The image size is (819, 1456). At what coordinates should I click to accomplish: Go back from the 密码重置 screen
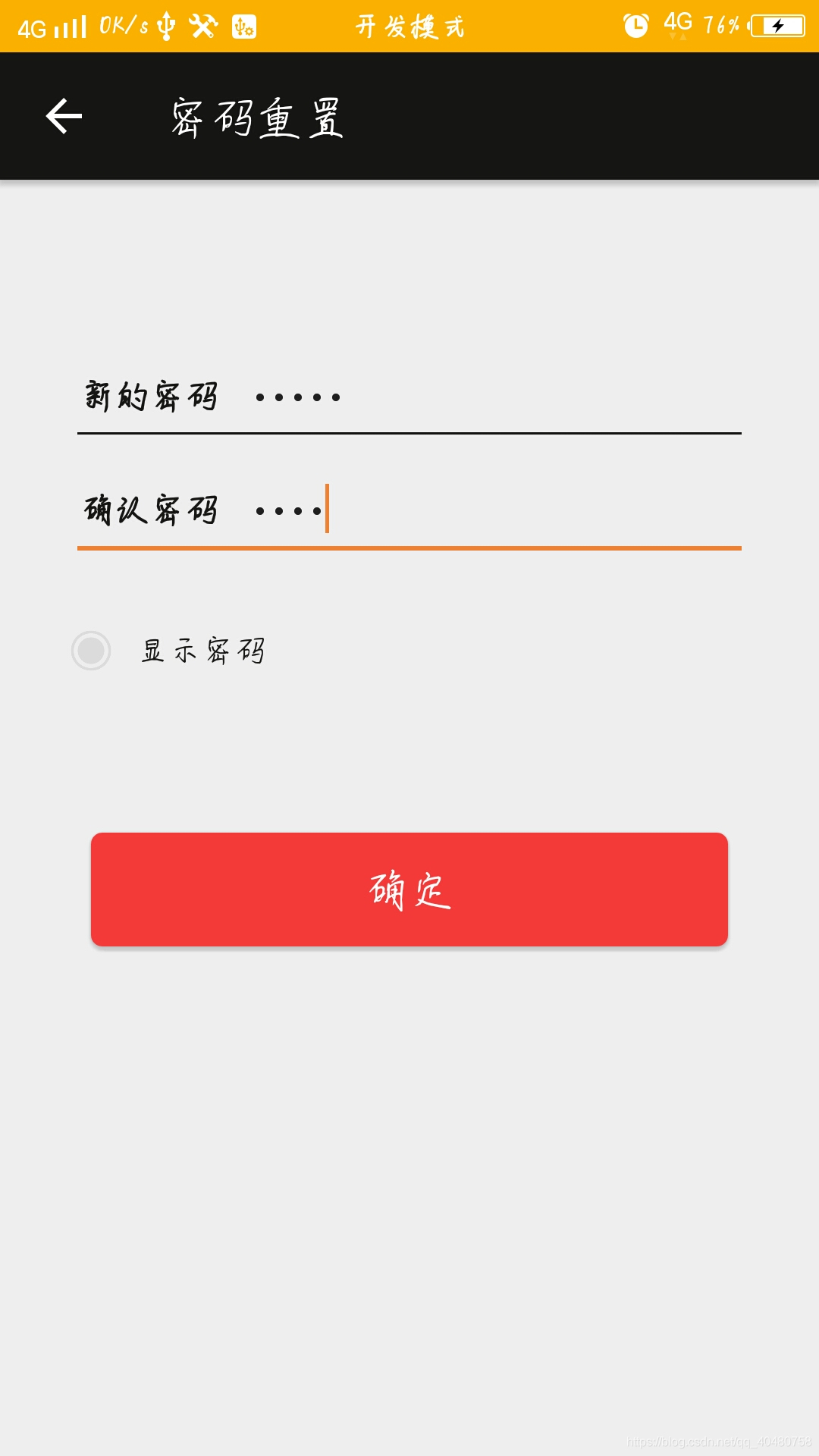pyautogui.click(x=64, y=116)
